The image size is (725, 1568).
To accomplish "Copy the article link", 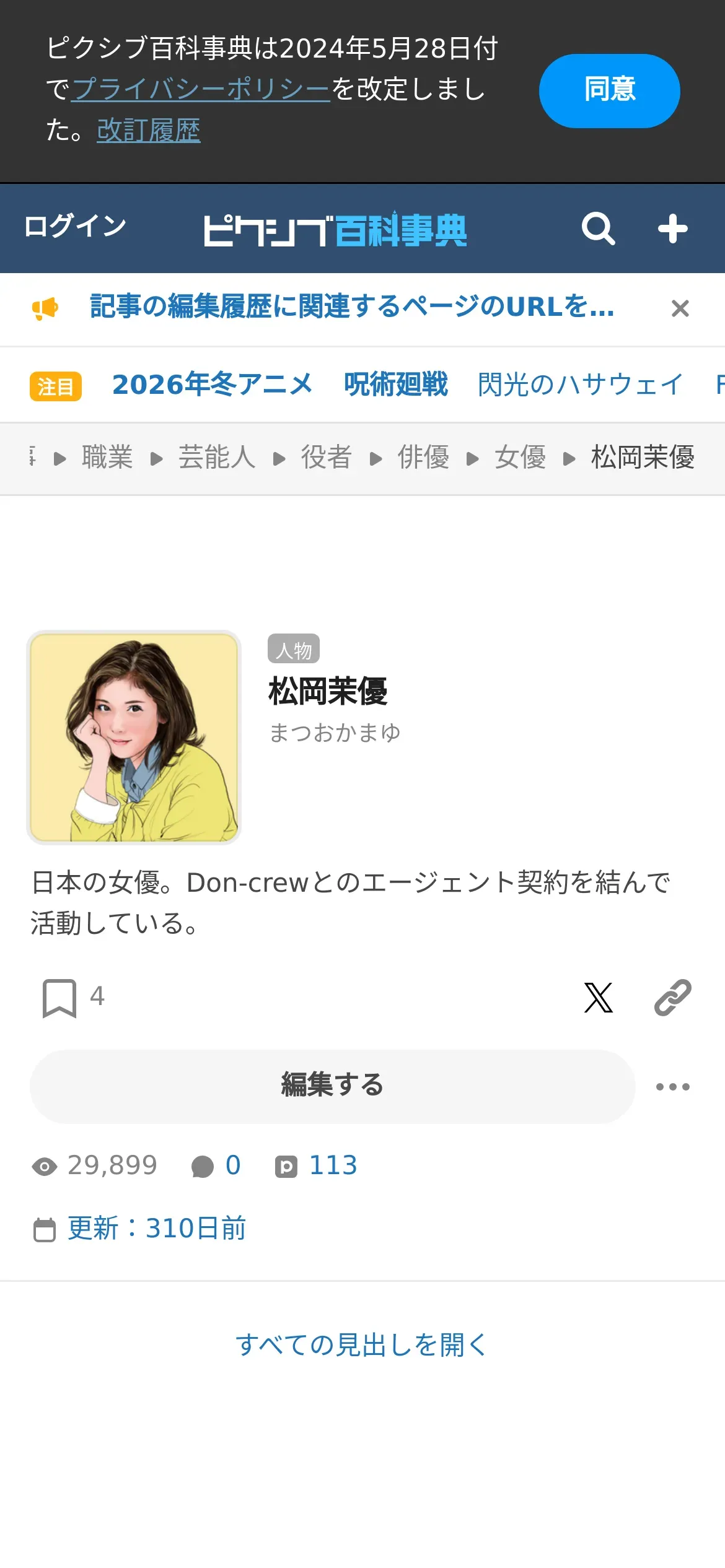I will (x=672, y=998).
